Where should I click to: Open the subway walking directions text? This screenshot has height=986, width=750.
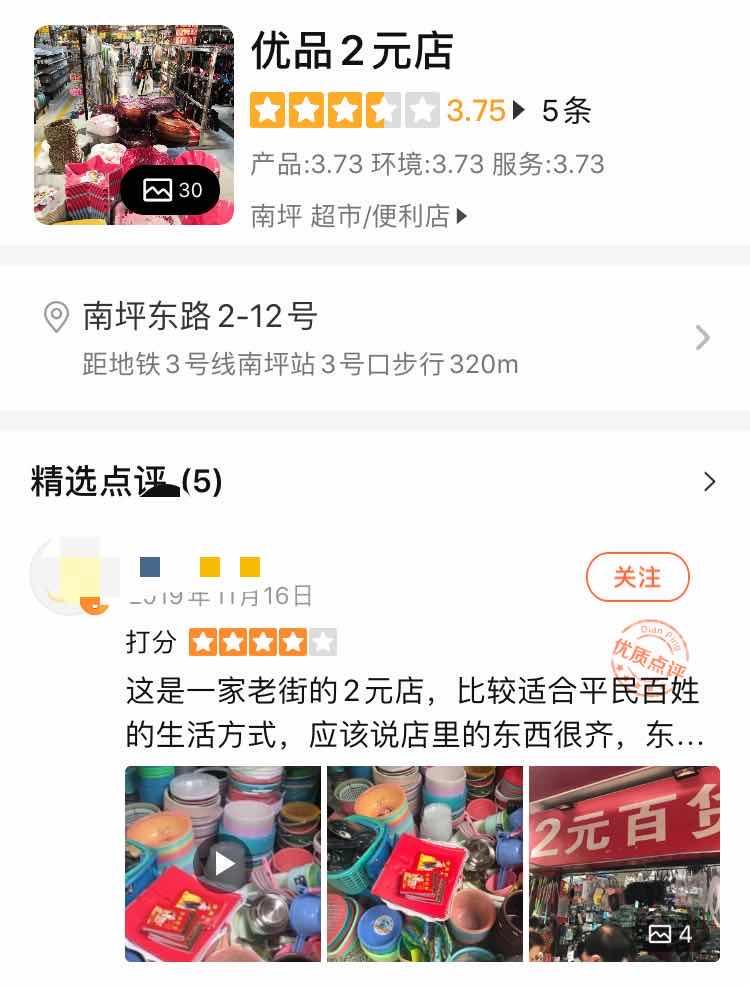[x=297, y=365]
